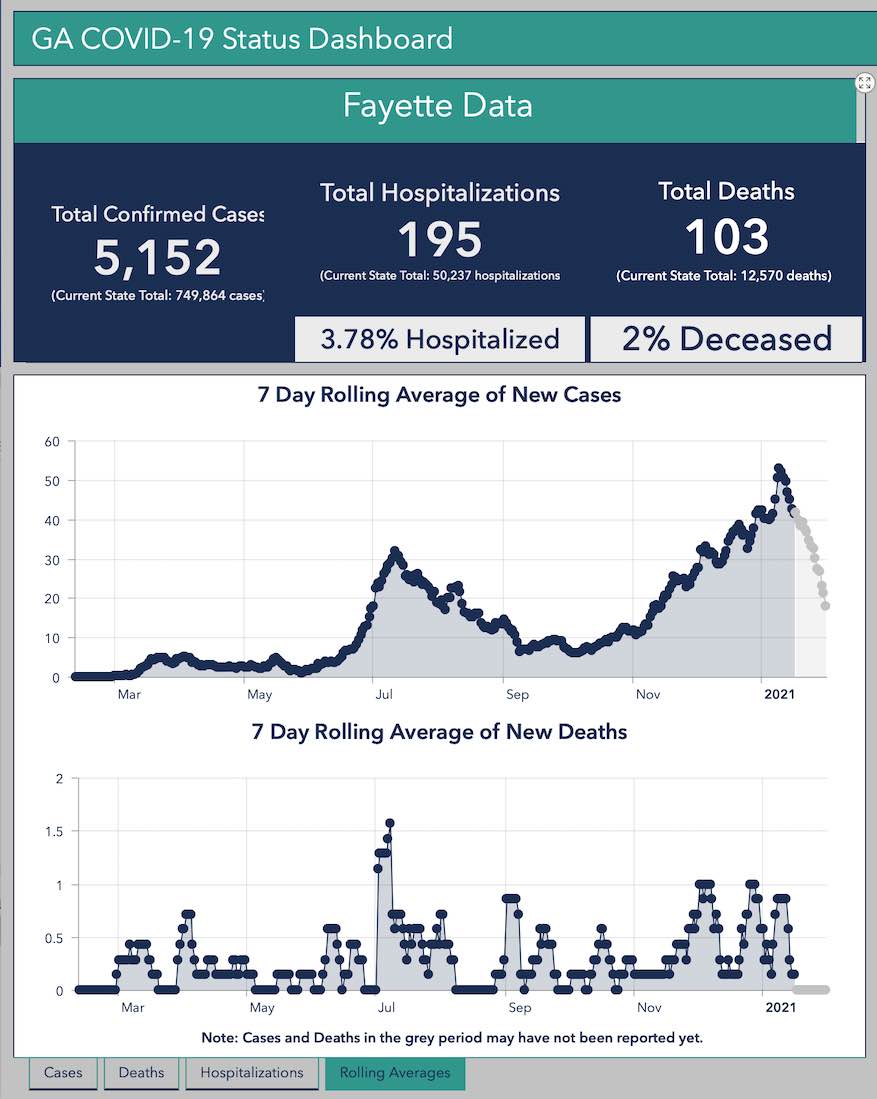Screen dimensions: 877x1099
Task: Select the Rolling Averages tab
Action: point(394,1073)
